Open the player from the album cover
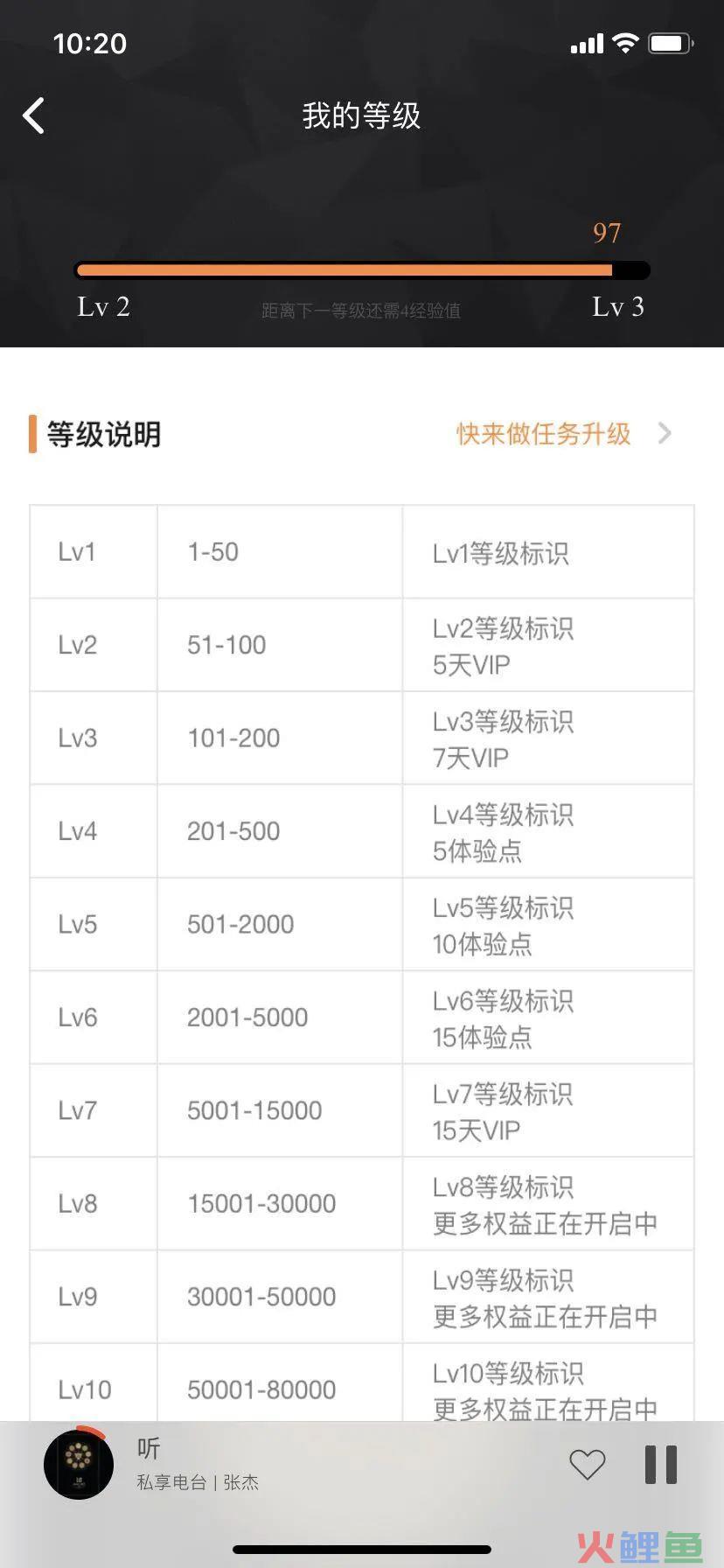724x1568 pixels. point(79,1464)
